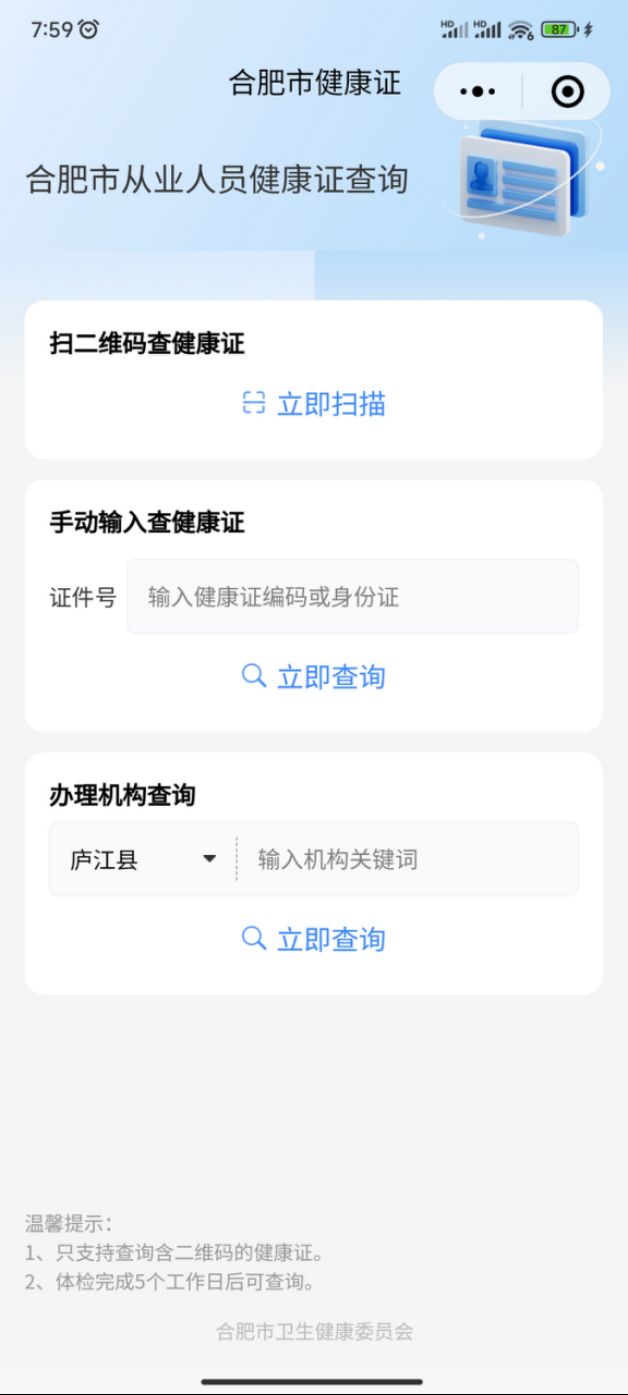Image resolution: width=628 pixels, height=1395 pixels.
Task: Expand the 庐江县 district dropdown
Action: pos(143,859)
